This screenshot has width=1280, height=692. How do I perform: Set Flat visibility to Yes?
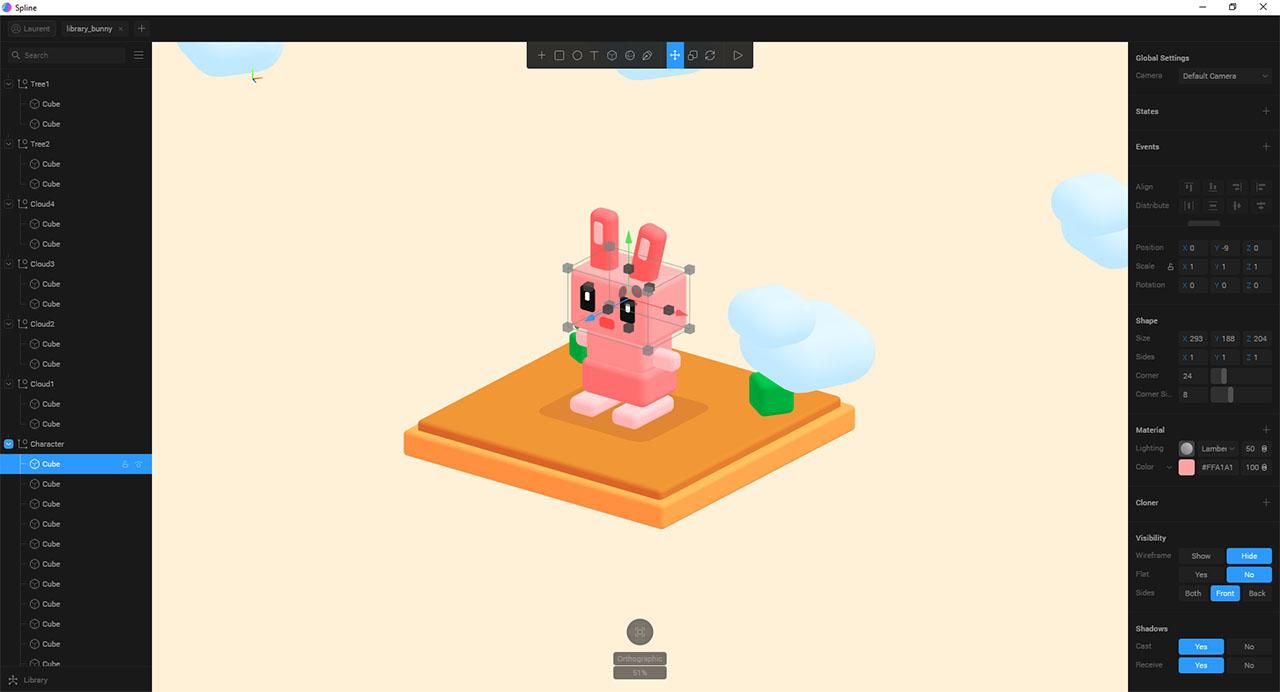(1201, 575)
